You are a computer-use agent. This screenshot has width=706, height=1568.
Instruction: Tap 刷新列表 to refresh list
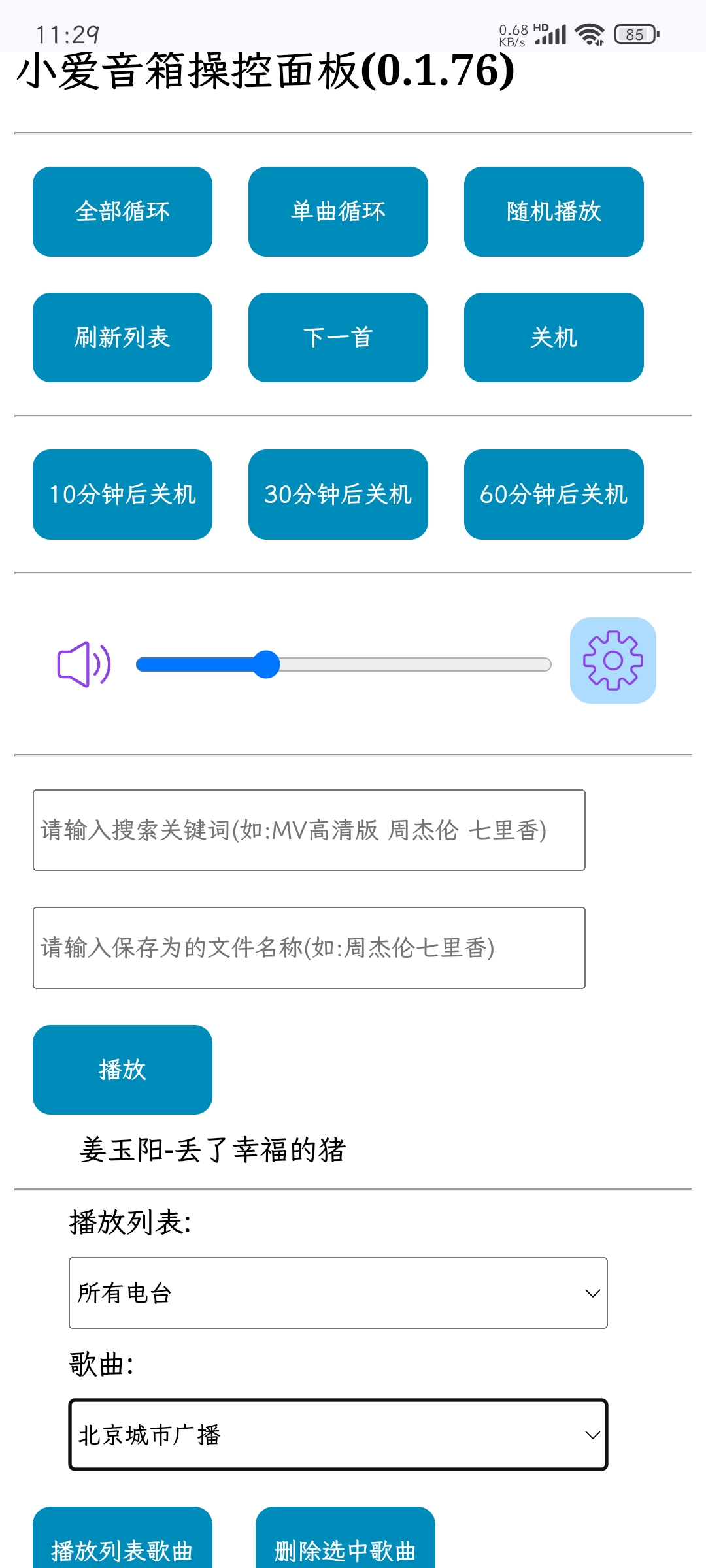coord(122,338)
